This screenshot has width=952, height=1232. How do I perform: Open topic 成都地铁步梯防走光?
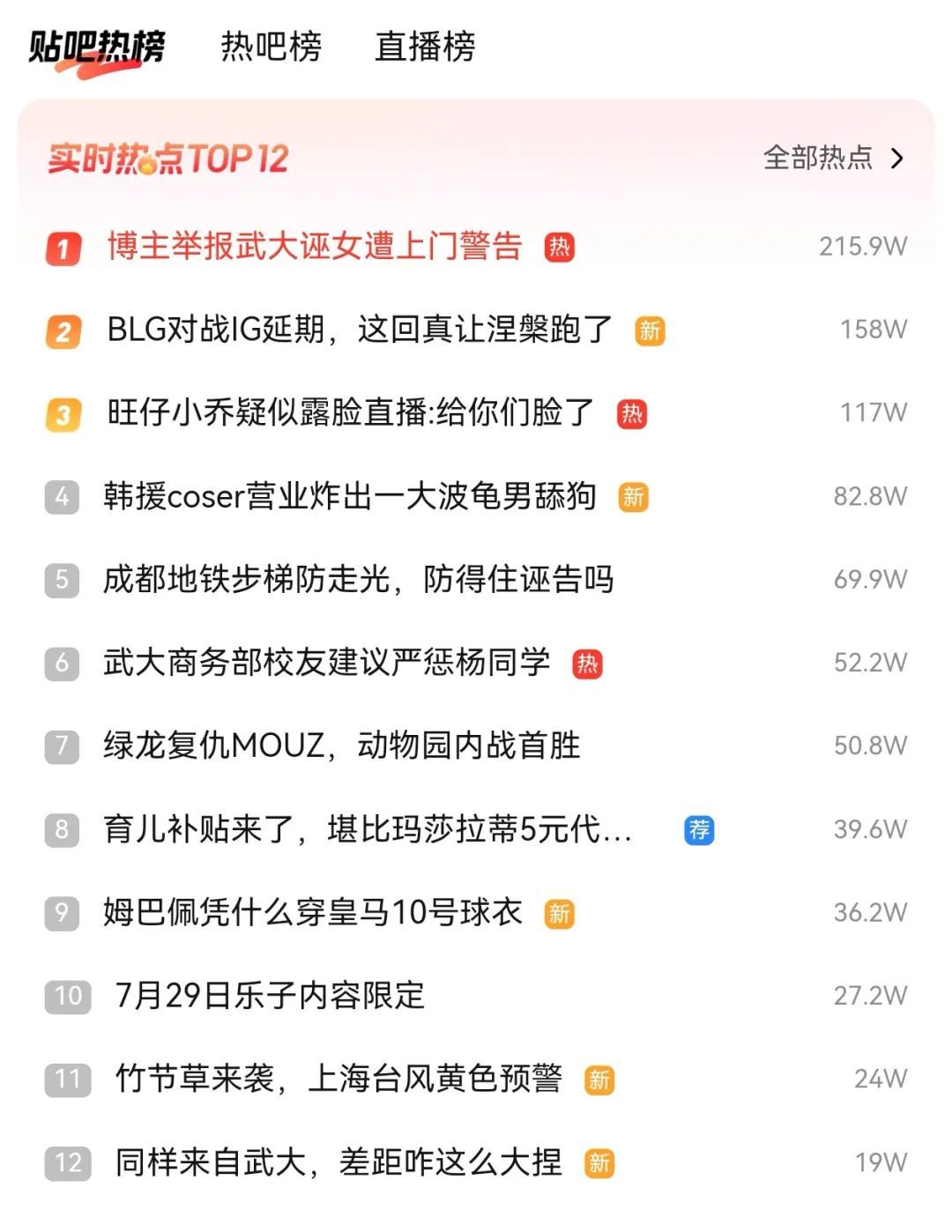tap(357, 579)
